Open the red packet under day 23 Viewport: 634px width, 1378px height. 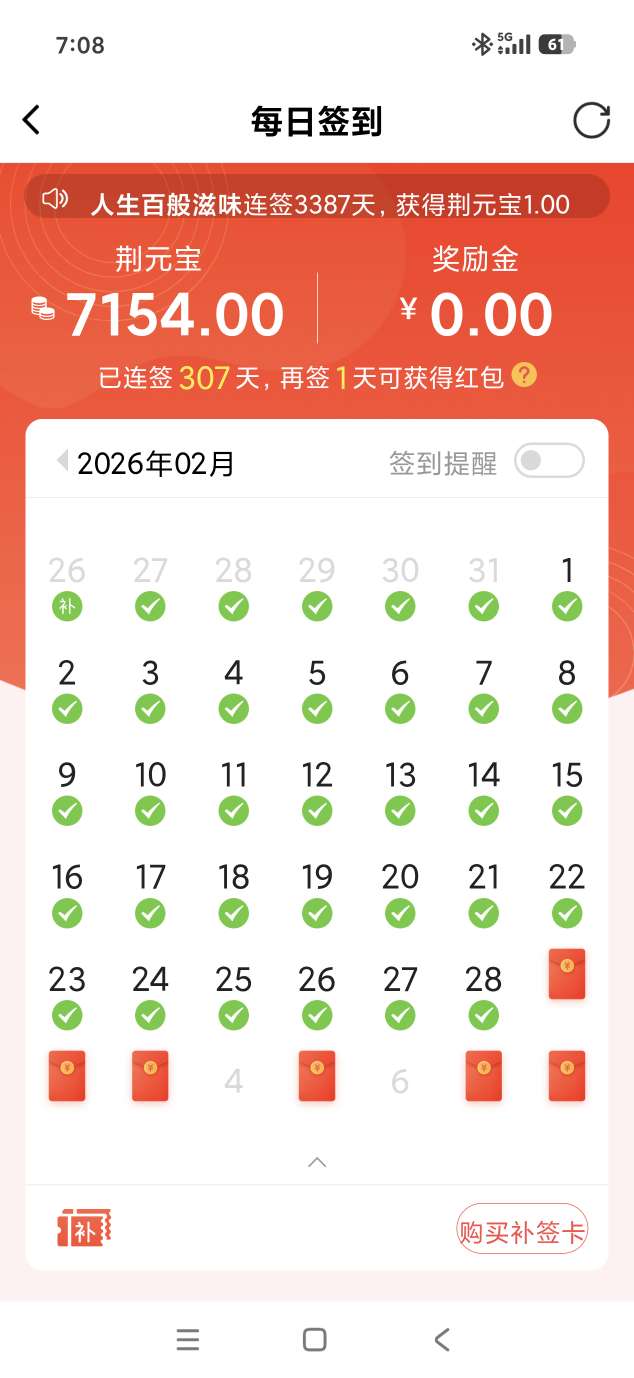[67, 1076]
